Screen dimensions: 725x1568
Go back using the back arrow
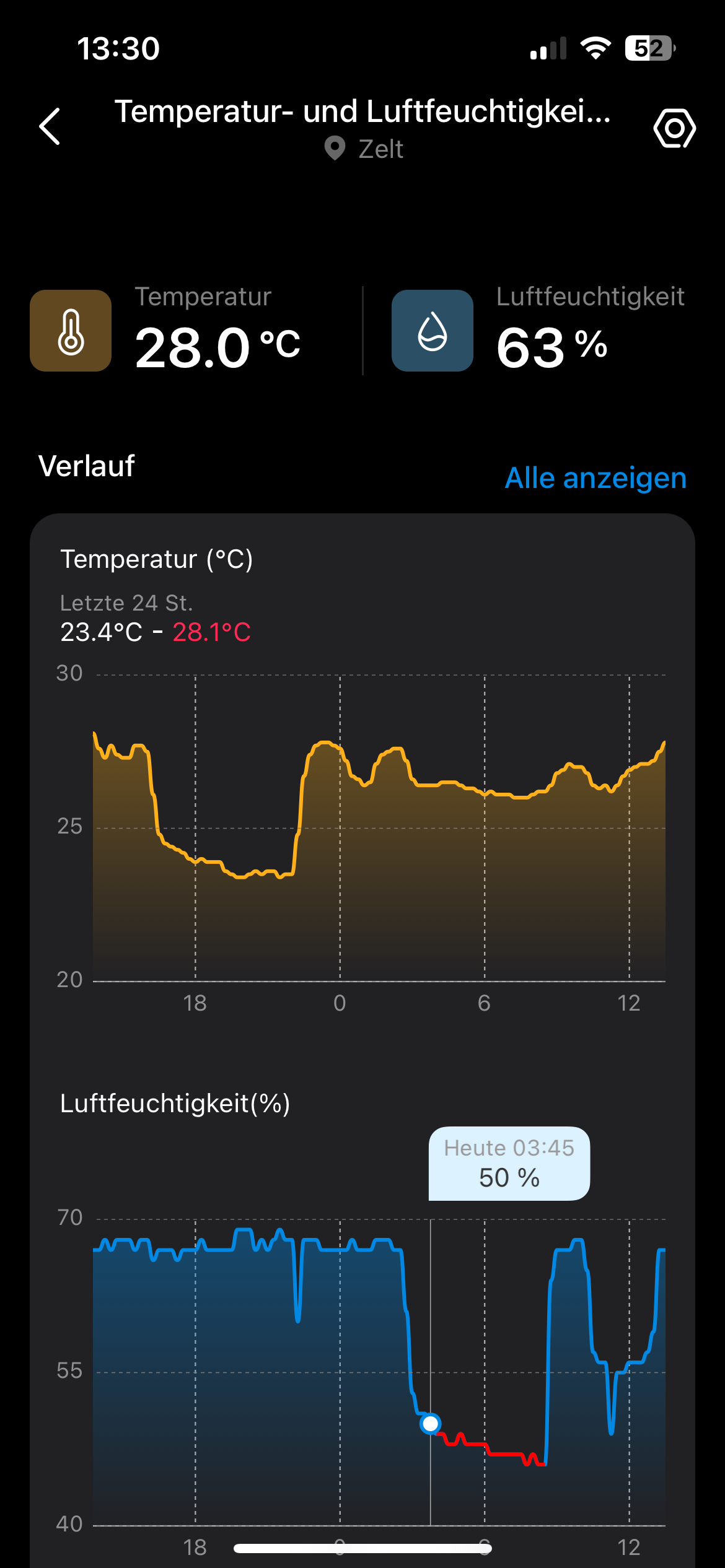[50, 126]
